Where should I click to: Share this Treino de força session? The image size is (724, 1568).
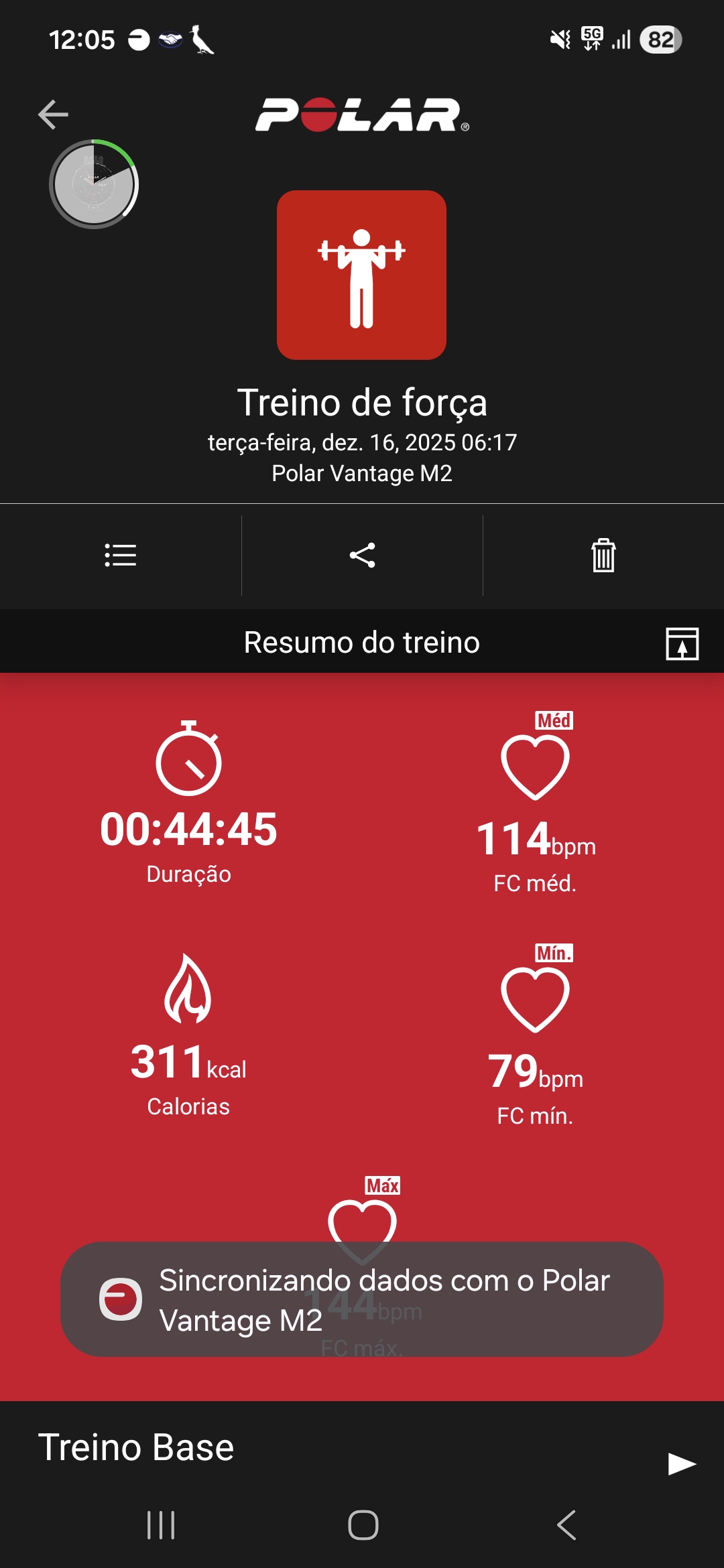point(362,556)
